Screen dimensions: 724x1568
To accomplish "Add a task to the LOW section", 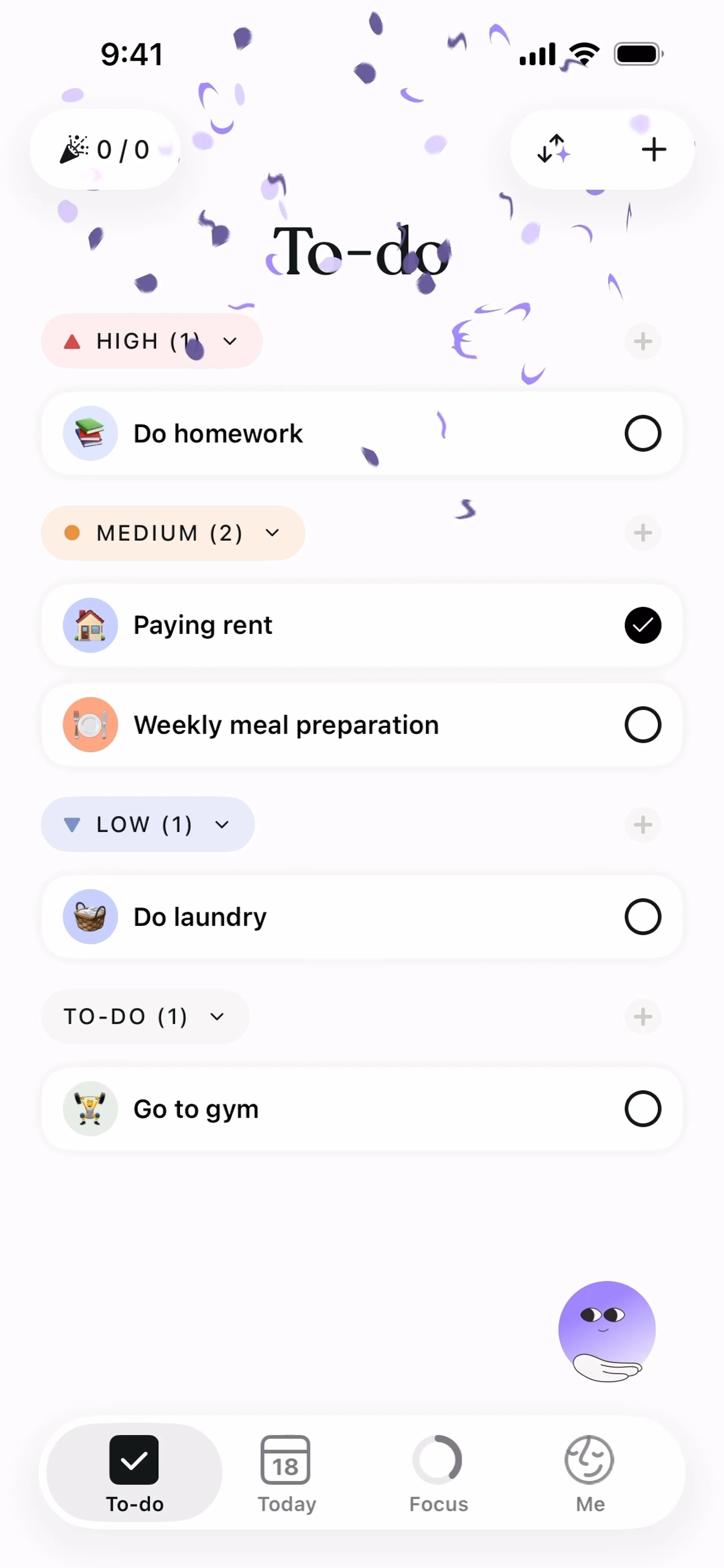I will [643, 824].
